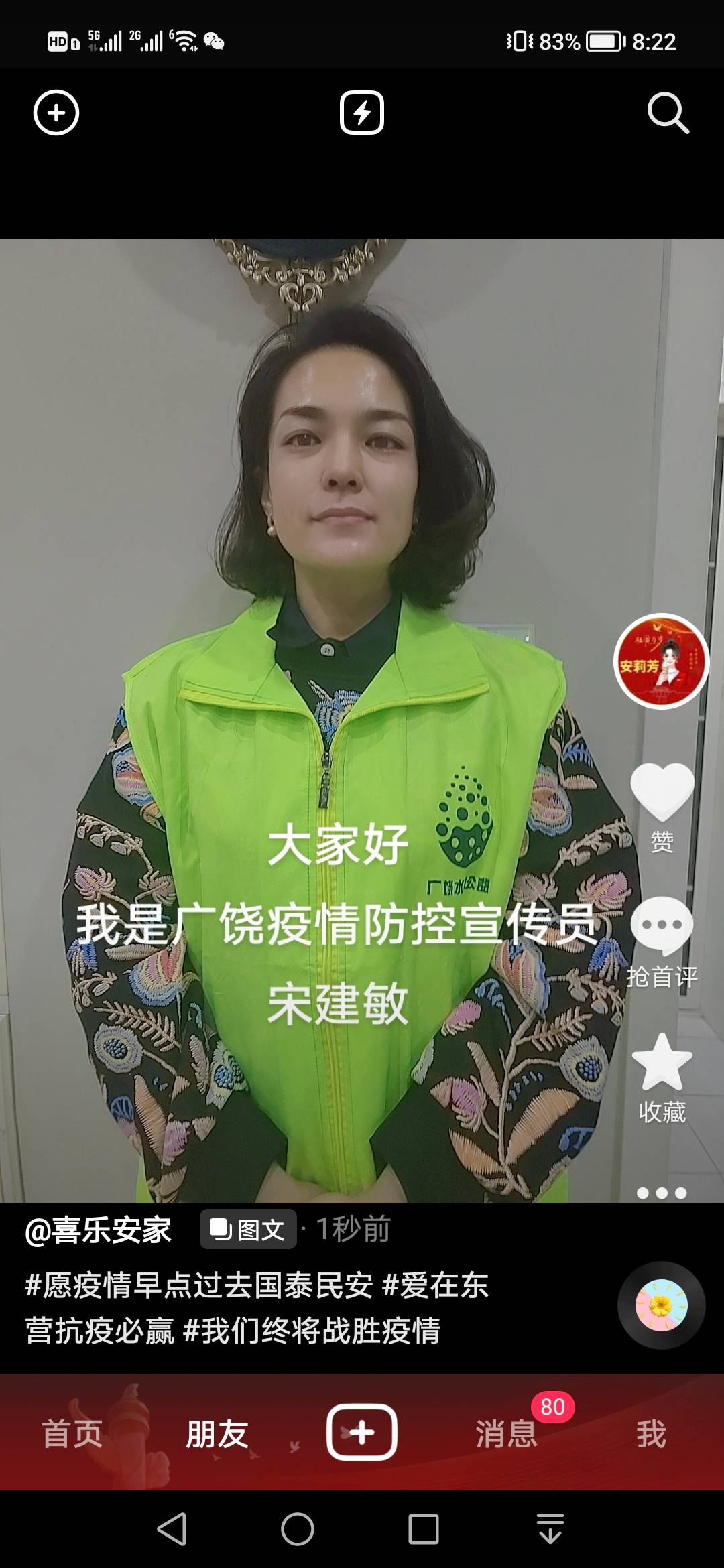Open hashtag #愿疫情早点过去国泰民安
724x1568 pixels.
point(198,1285)
